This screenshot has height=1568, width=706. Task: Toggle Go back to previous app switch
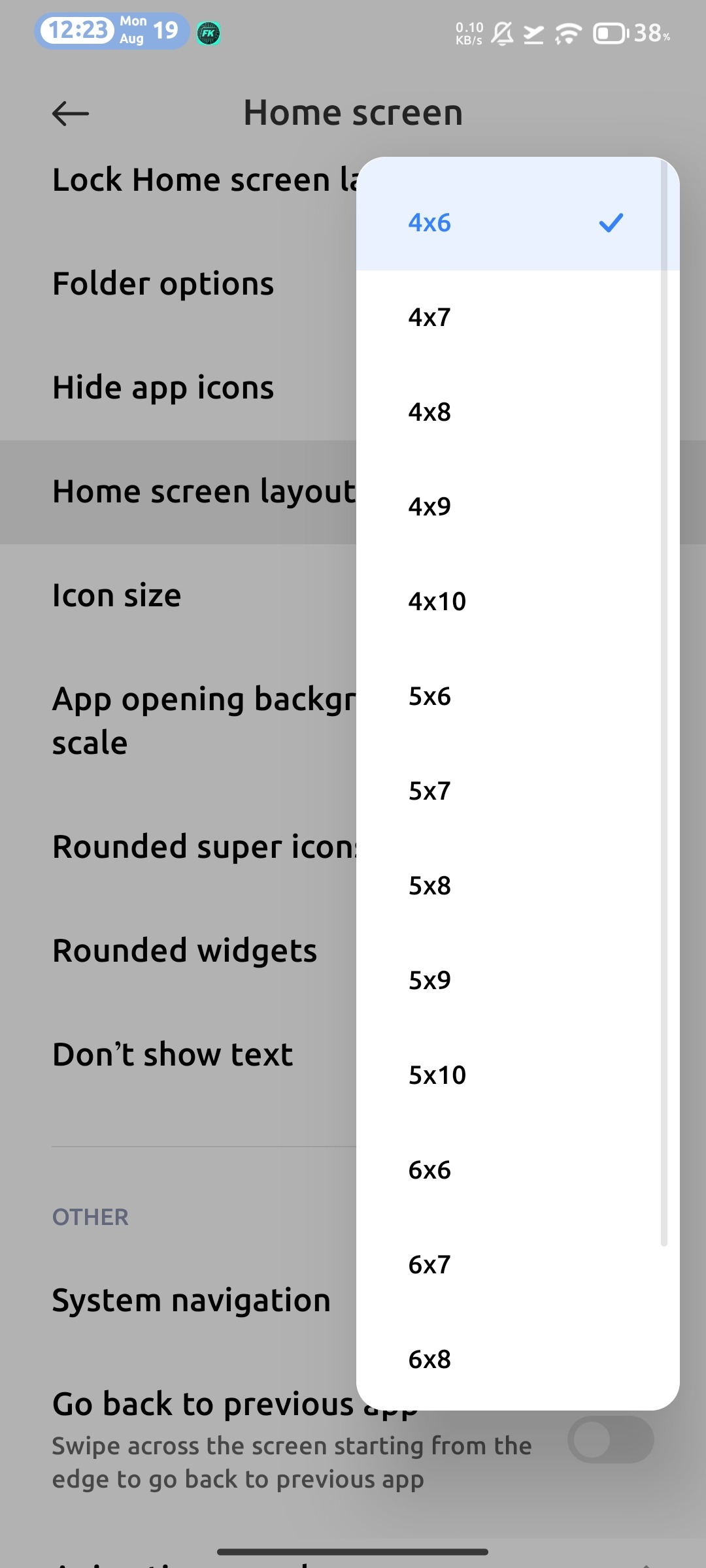(611, 1440)
